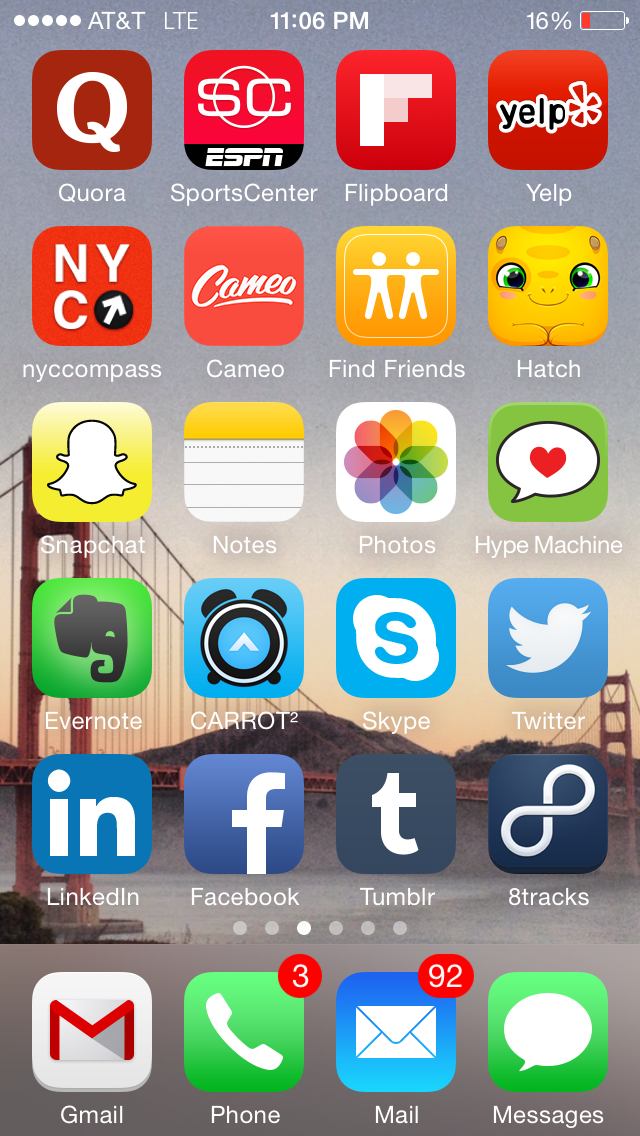Open Photos
640x1136 pixels.
point(396,462)
